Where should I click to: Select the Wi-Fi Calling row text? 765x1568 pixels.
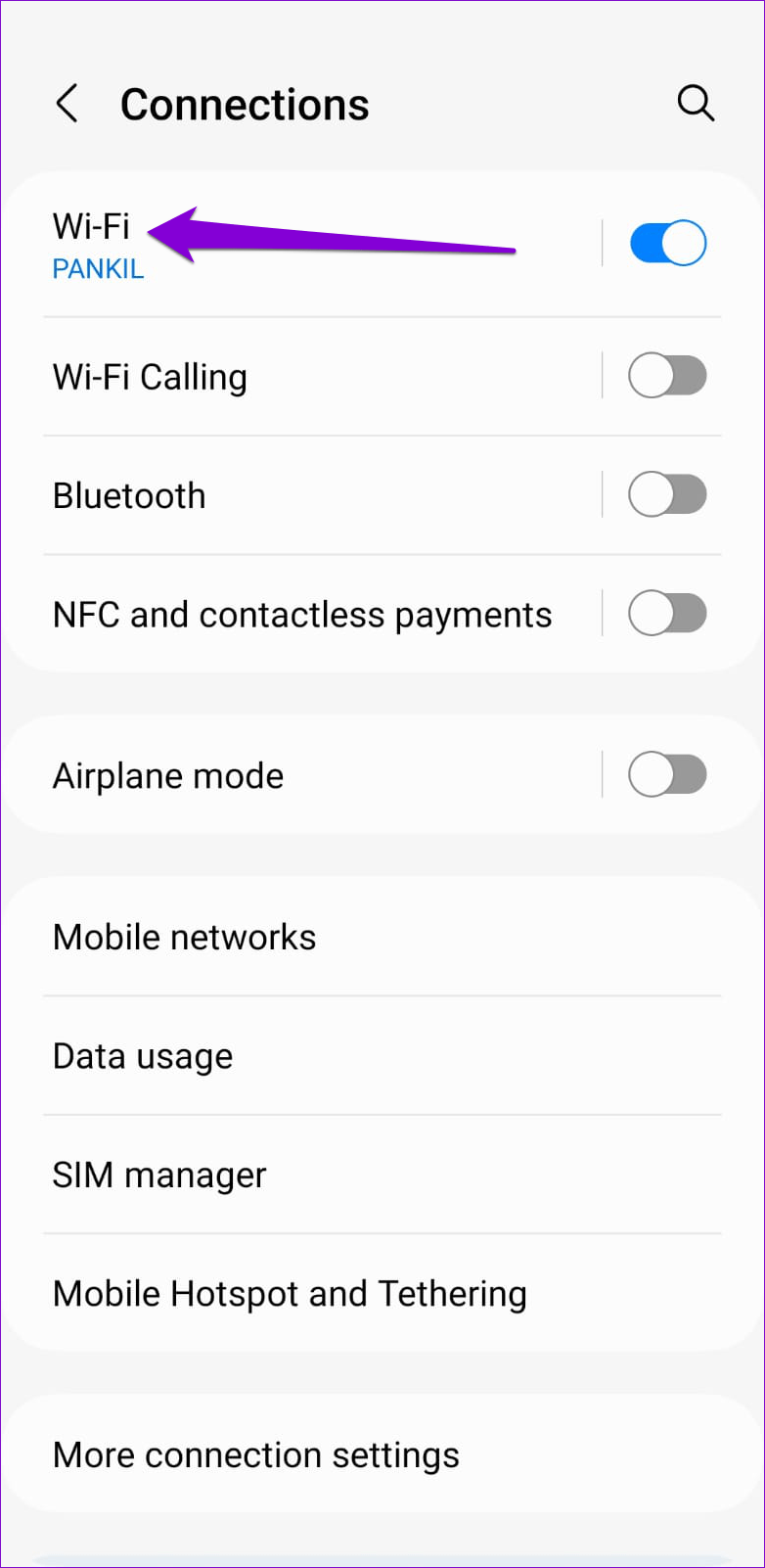point(150,375)
